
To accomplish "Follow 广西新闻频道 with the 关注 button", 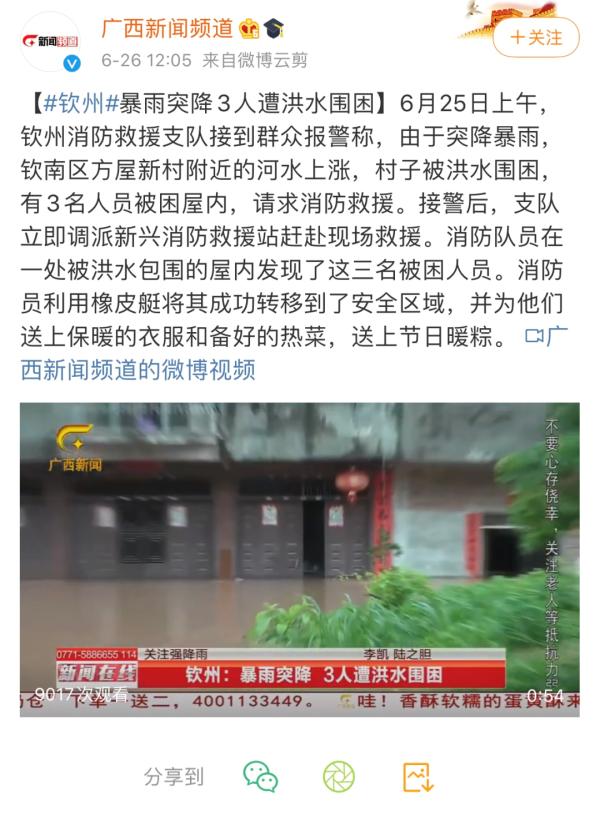I will point(535,38).
